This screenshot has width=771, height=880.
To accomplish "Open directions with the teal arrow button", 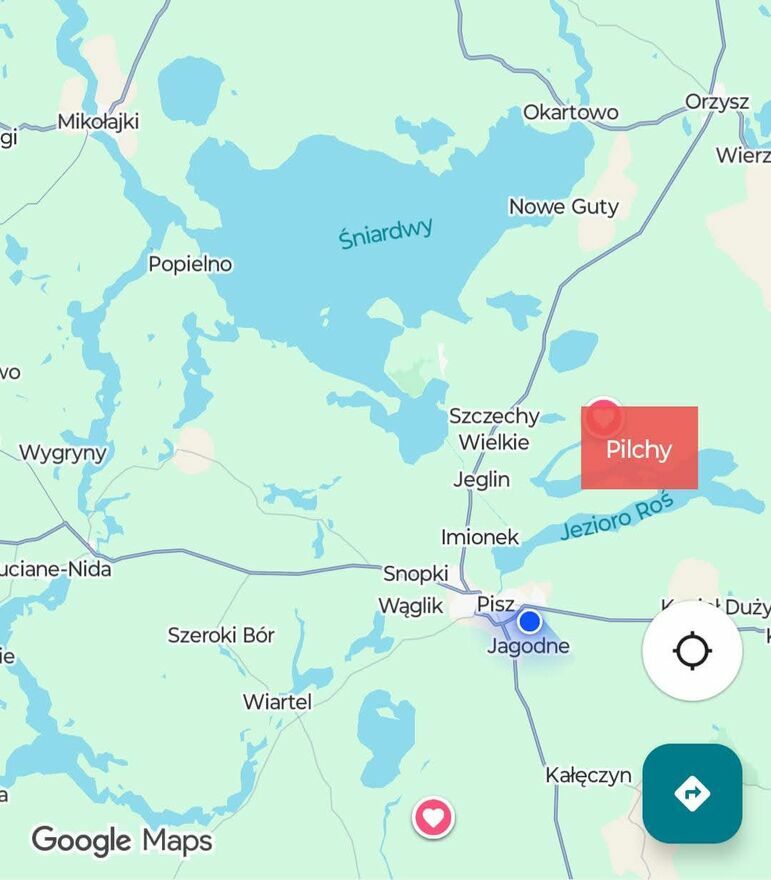I will click(692, 794).
